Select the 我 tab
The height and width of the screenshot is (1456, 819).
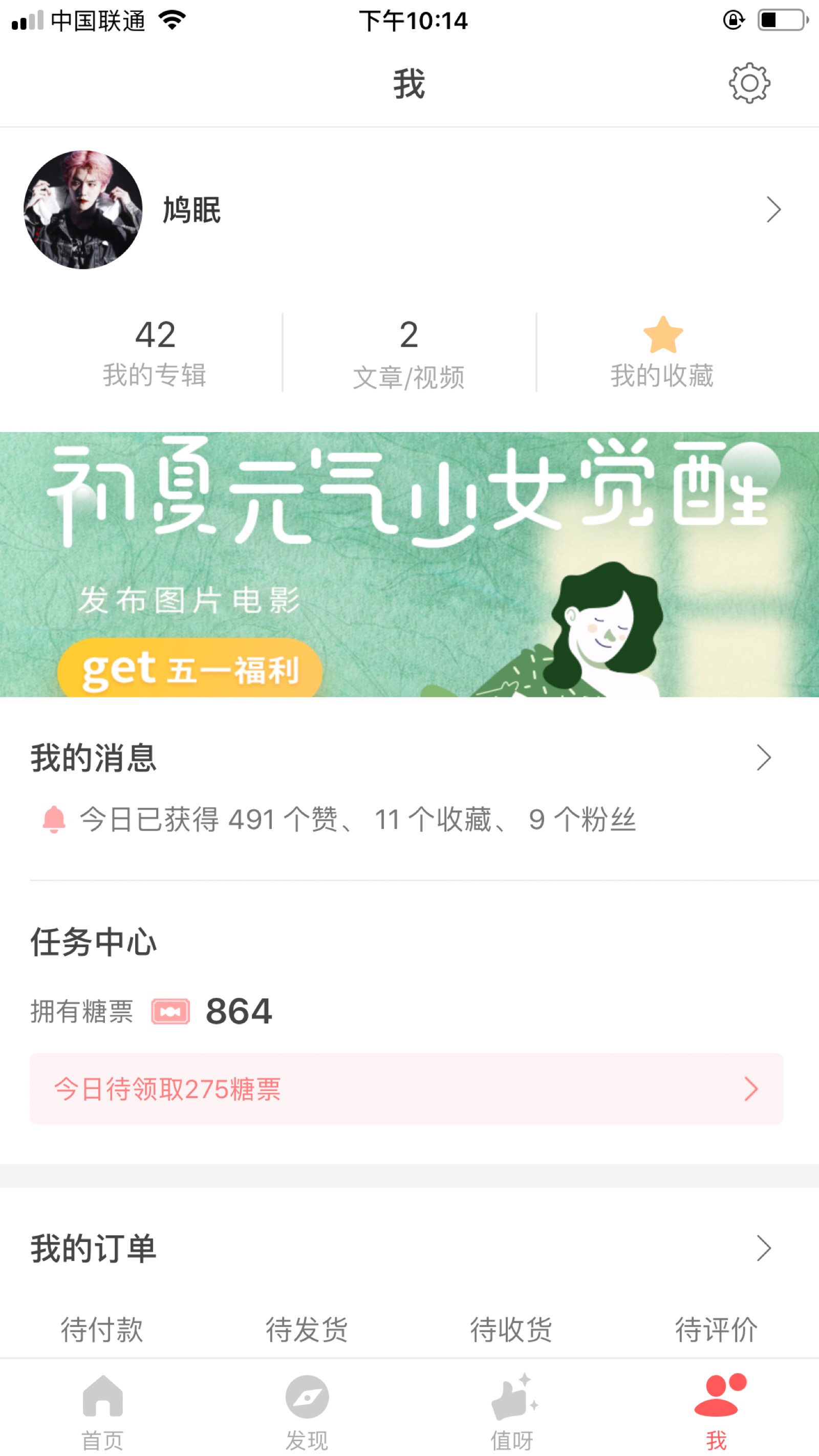coord(716,1410)
